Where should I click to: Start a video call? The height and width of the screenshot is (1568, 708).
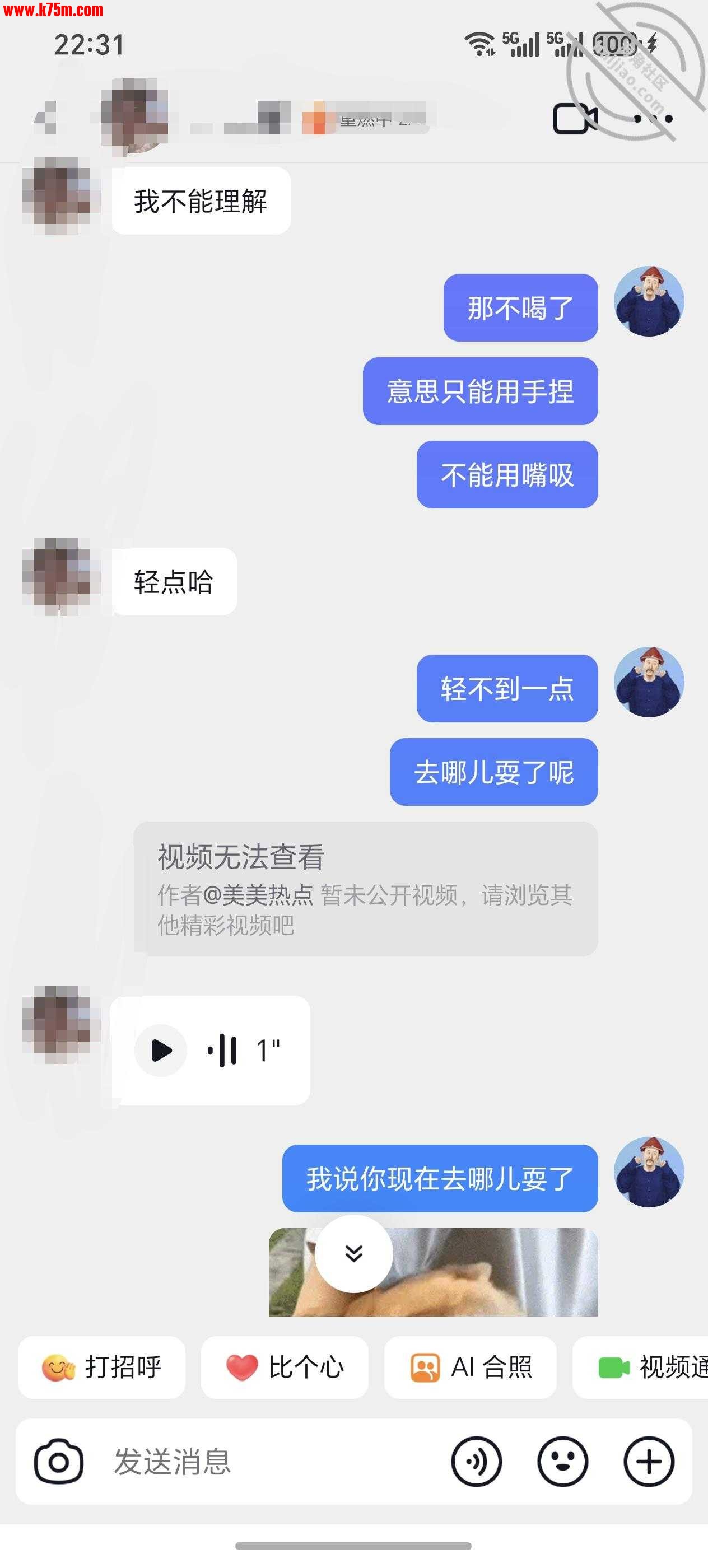(x=574, y=118)
